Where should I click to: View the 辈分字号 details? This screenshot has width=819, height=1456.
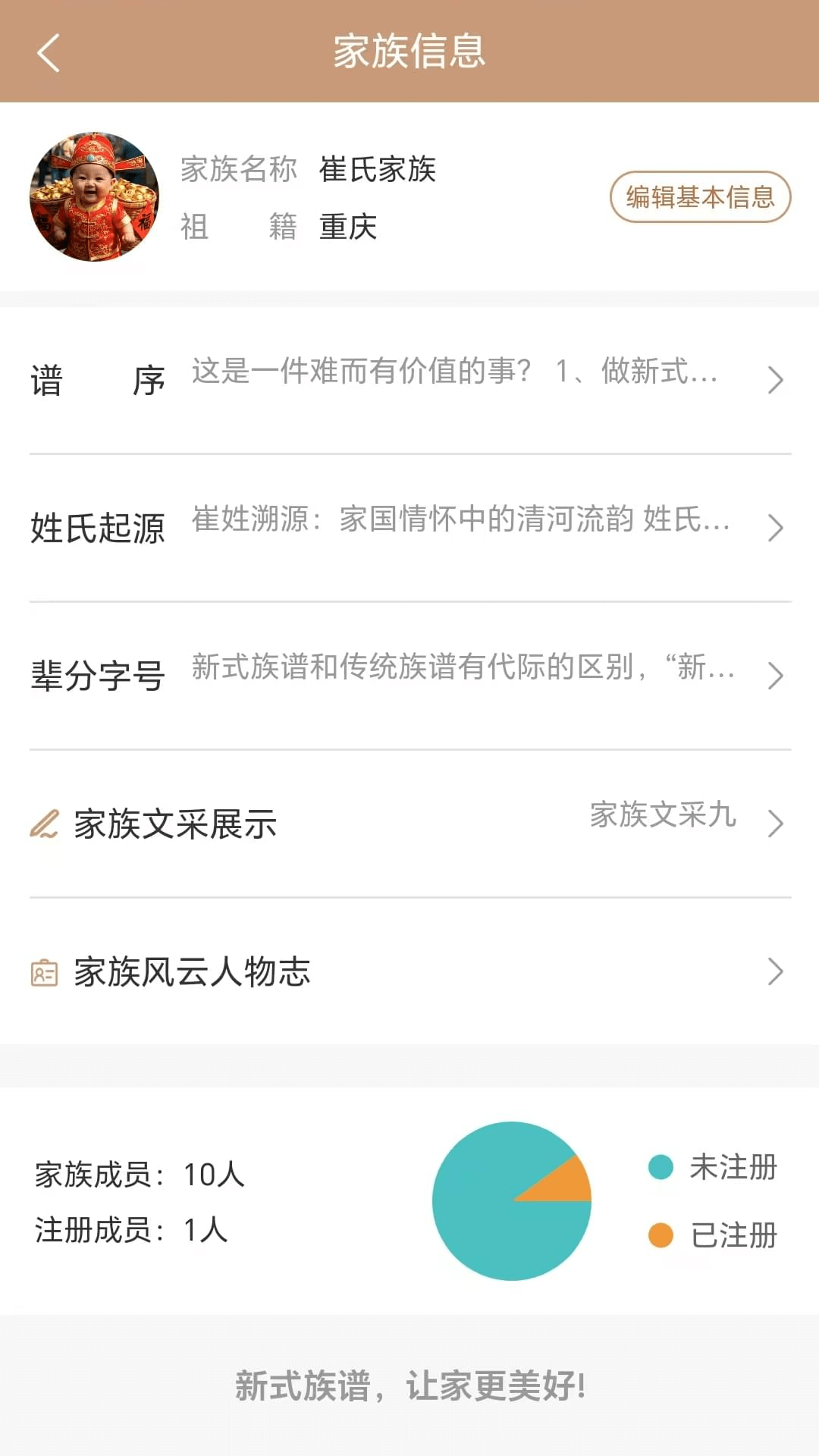[x=409, y=675]
